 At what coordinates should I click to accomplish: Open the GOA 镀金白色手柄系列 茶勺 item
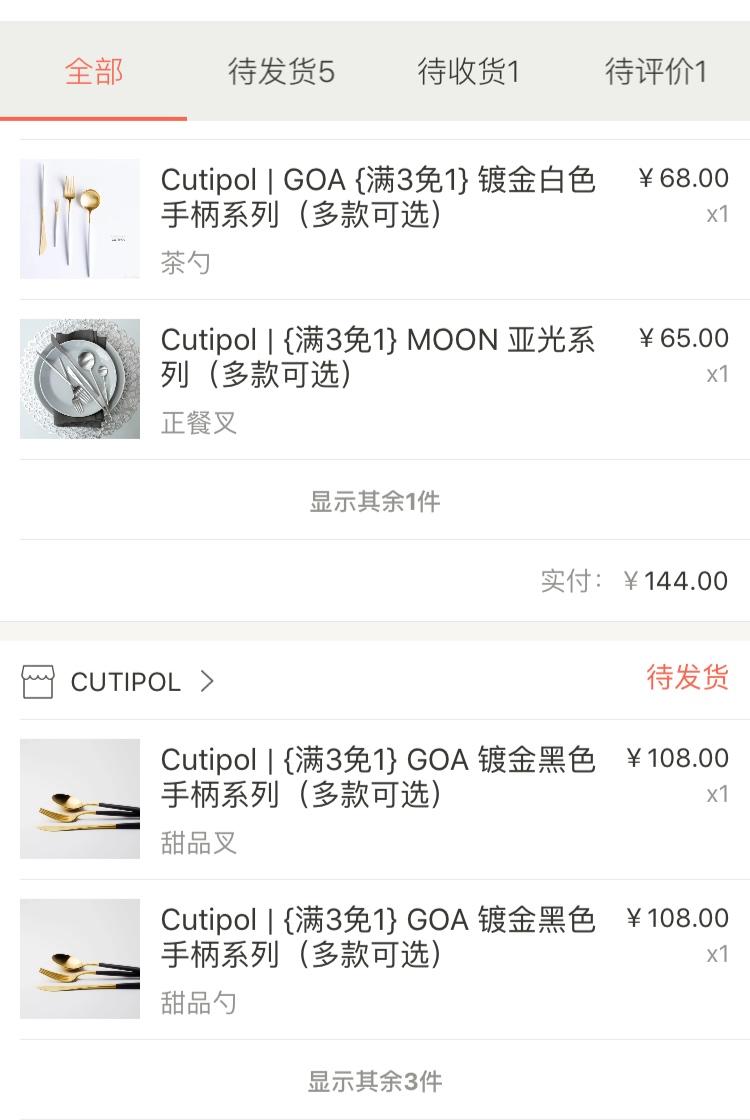[x=377, y=219]
